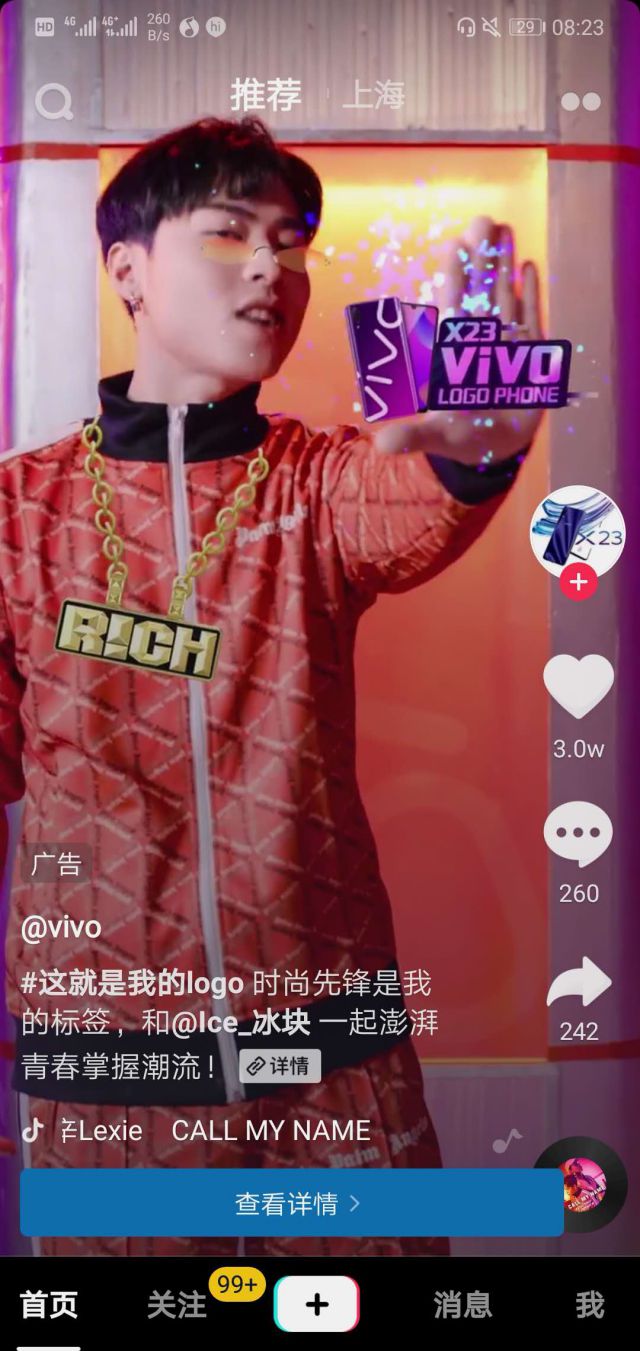
Task: Open the two-dot icon at top right
Action: click(581, 101)
